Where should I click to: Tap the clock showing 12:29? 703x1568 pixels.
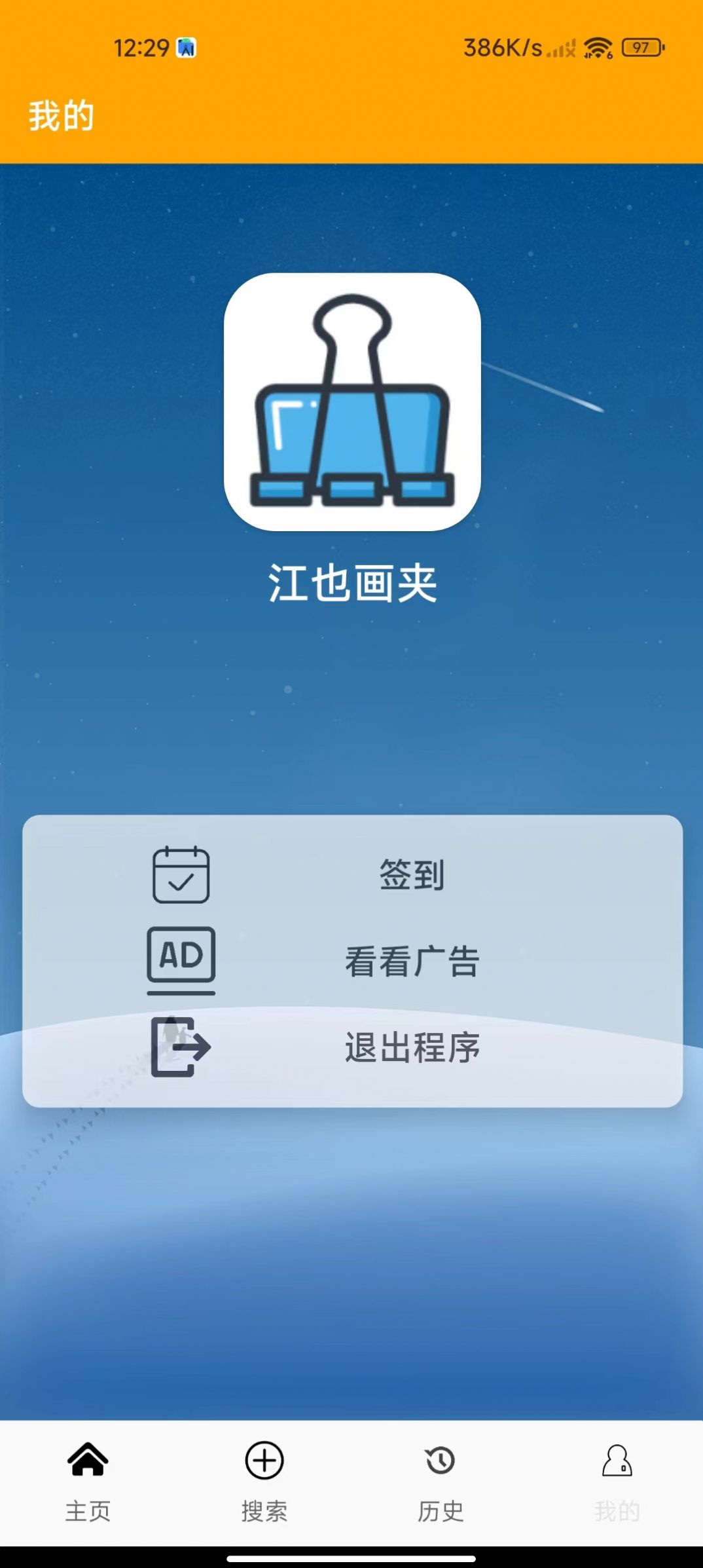pos(139,47)
